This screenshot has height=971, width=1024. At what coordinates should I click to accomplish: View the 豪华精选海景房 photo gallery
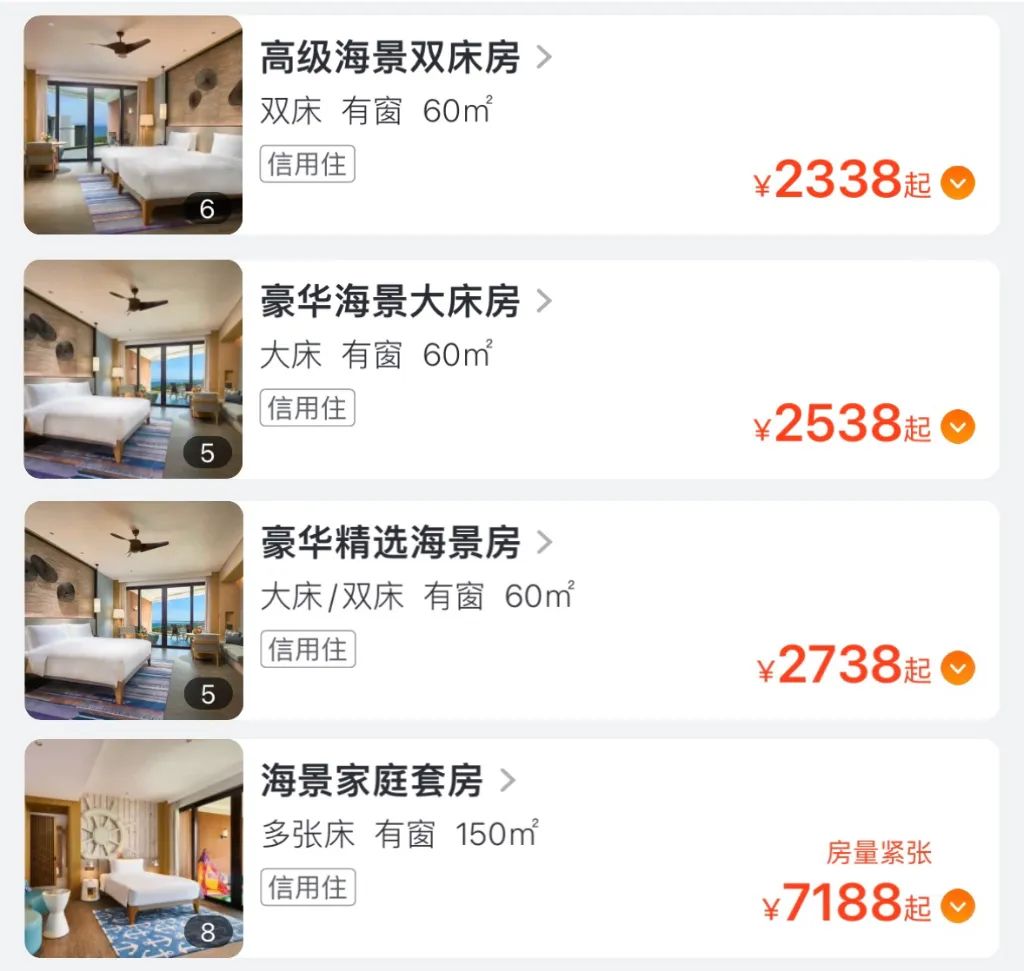pyautogui.click(x=133, y=609)
